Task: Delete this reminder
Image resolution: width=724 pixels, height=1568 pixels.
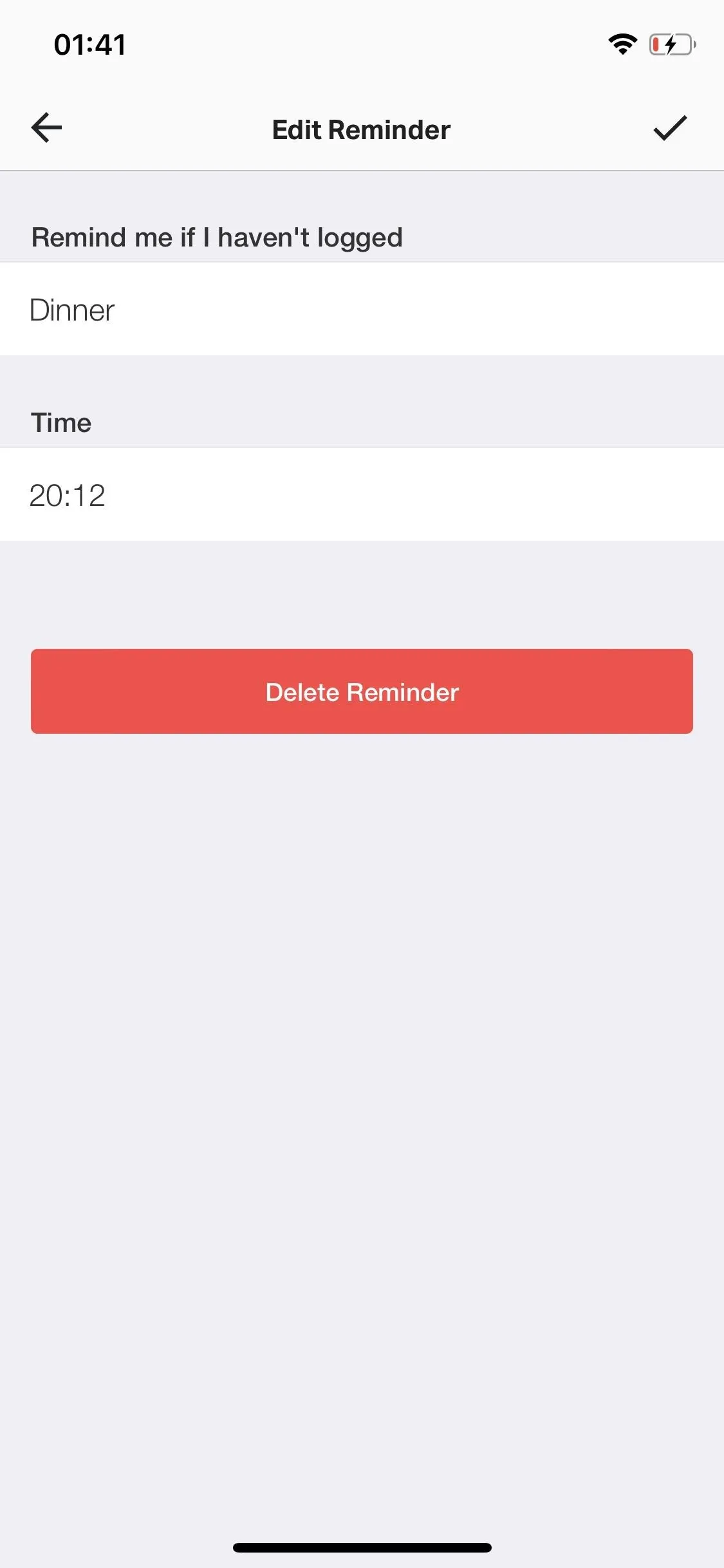Action: click(362, 691)
